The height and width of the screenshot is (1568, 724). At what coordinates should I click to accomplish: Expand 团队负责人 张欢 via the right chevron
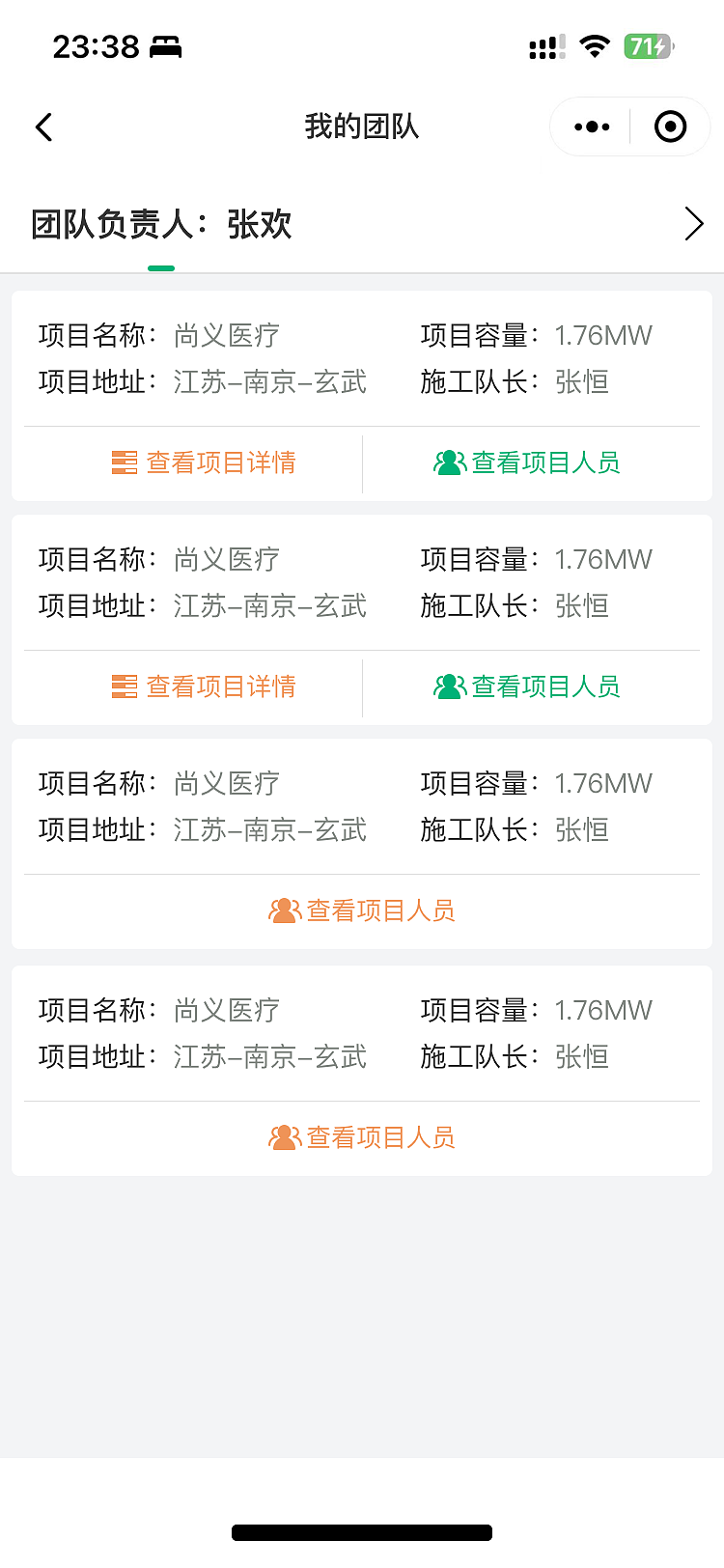click(x=693, y=224)
